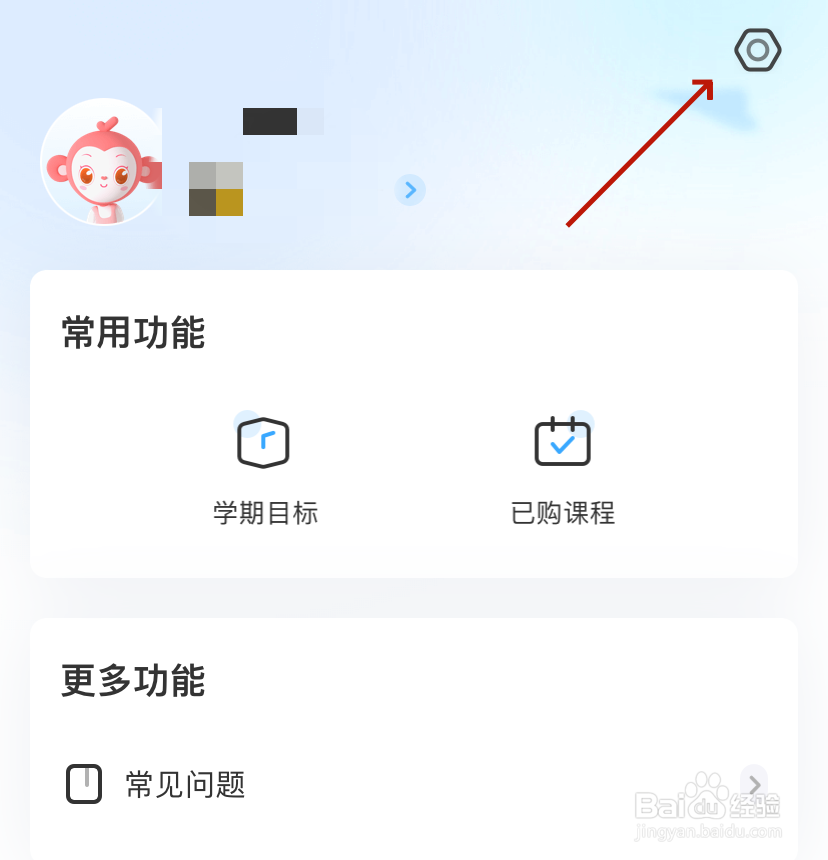The width and height of the screenshot is (828, 860).
Task: Tap the profile avatar to toggle account view
Action: coord(101,161)
